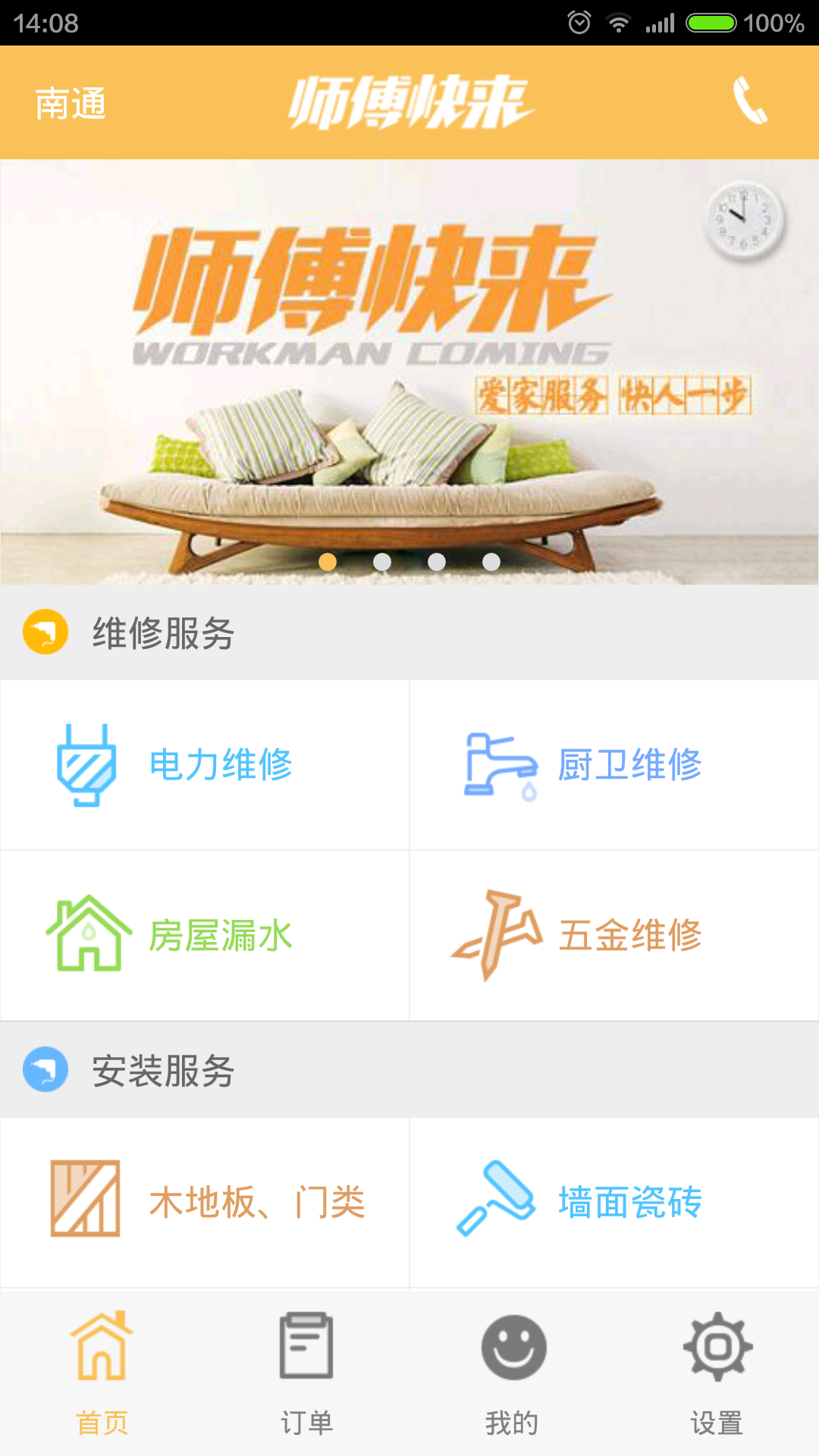Open 电力维修 service
This screenshot has height=1456, width=819.
coord(205,764)
